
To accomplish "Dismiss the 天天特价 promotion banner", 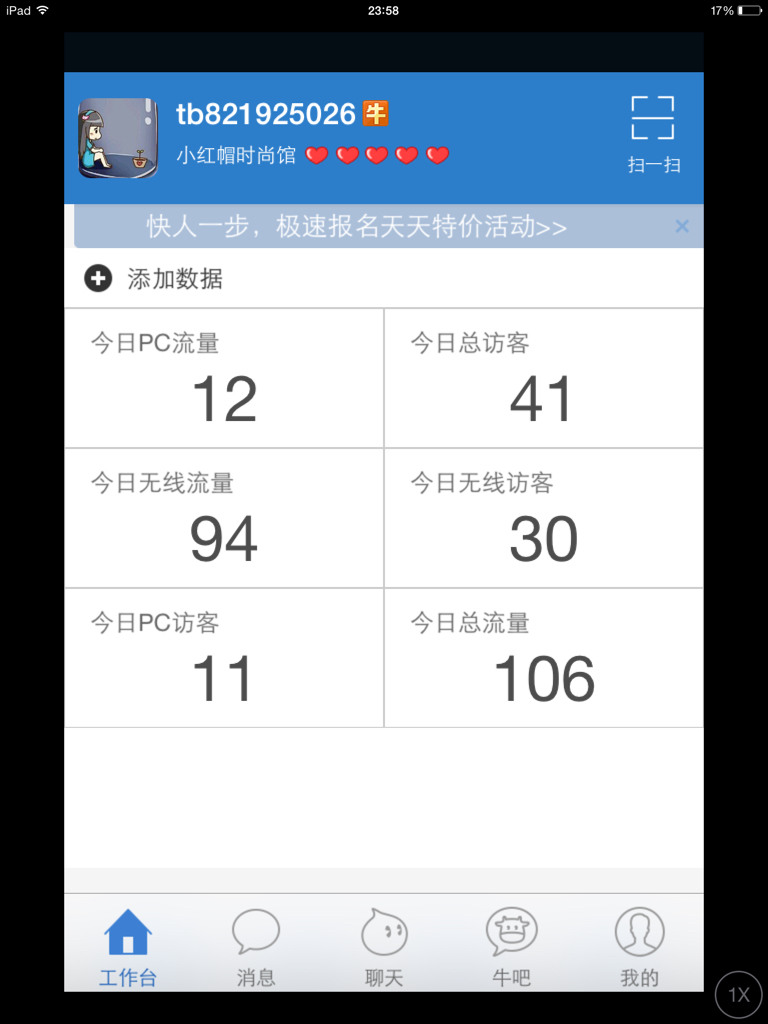I will [x=682, y=226].
